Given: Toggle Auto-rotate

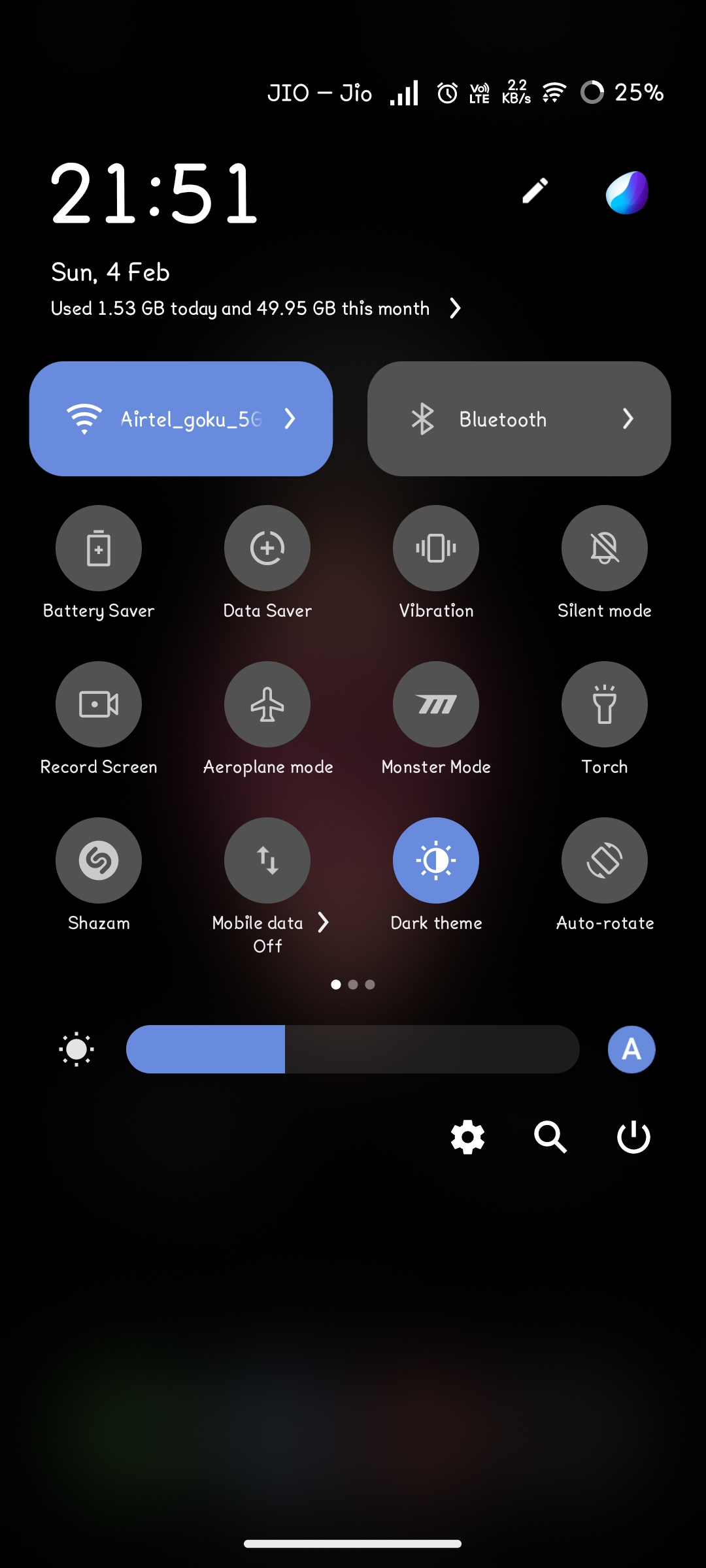Looking at the screenshot, I should click(605, 860).
